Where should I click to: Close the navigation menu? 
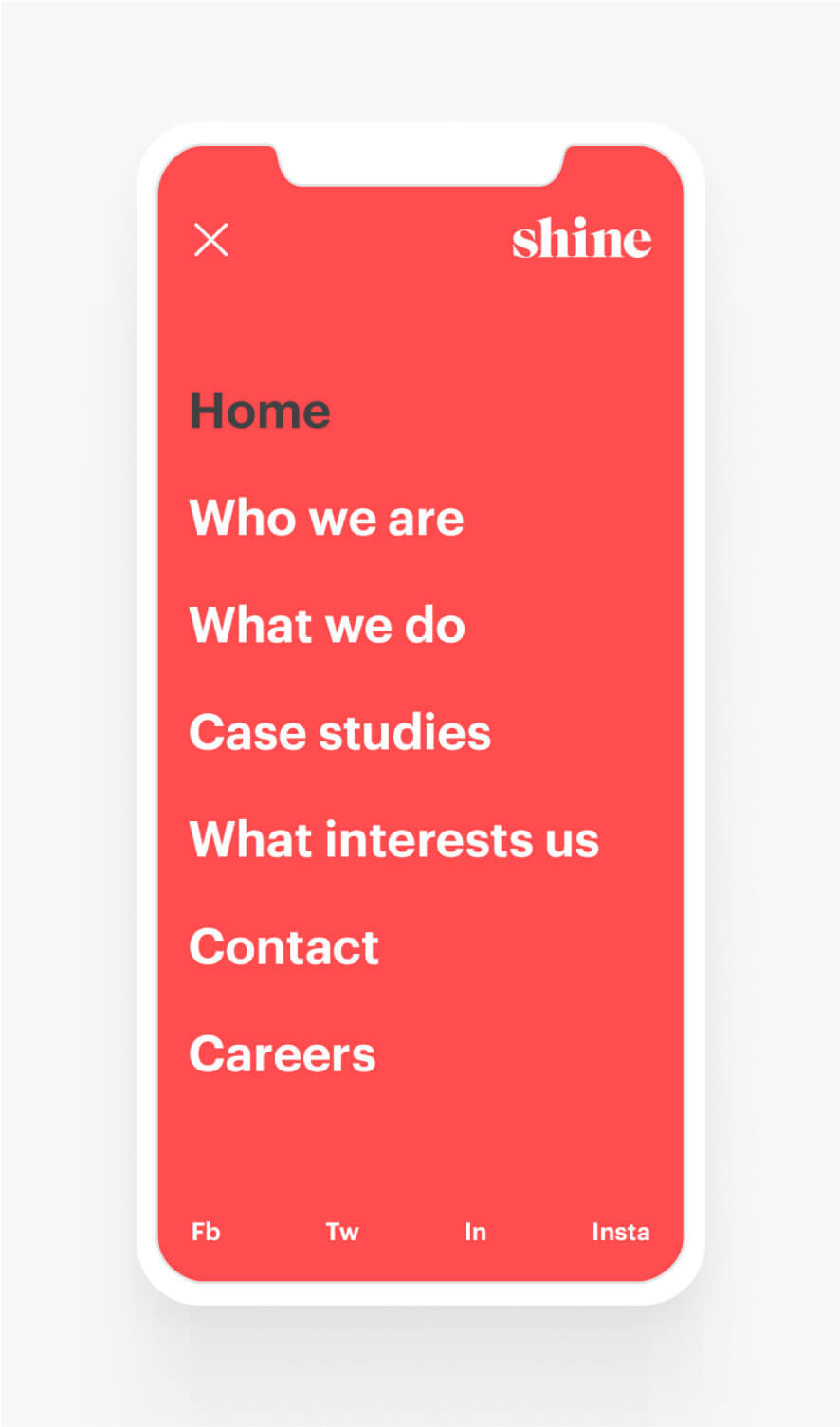210,240
